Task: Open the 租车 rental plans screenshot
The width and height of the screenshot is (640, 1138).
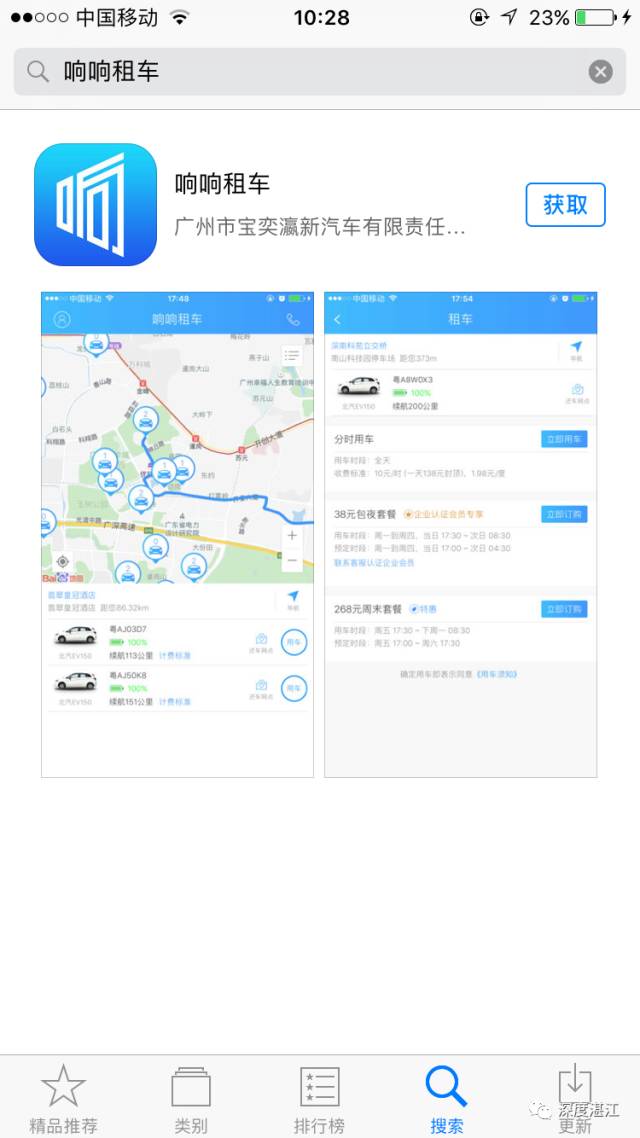Action: pyautogui.click(x=461, y=534)
